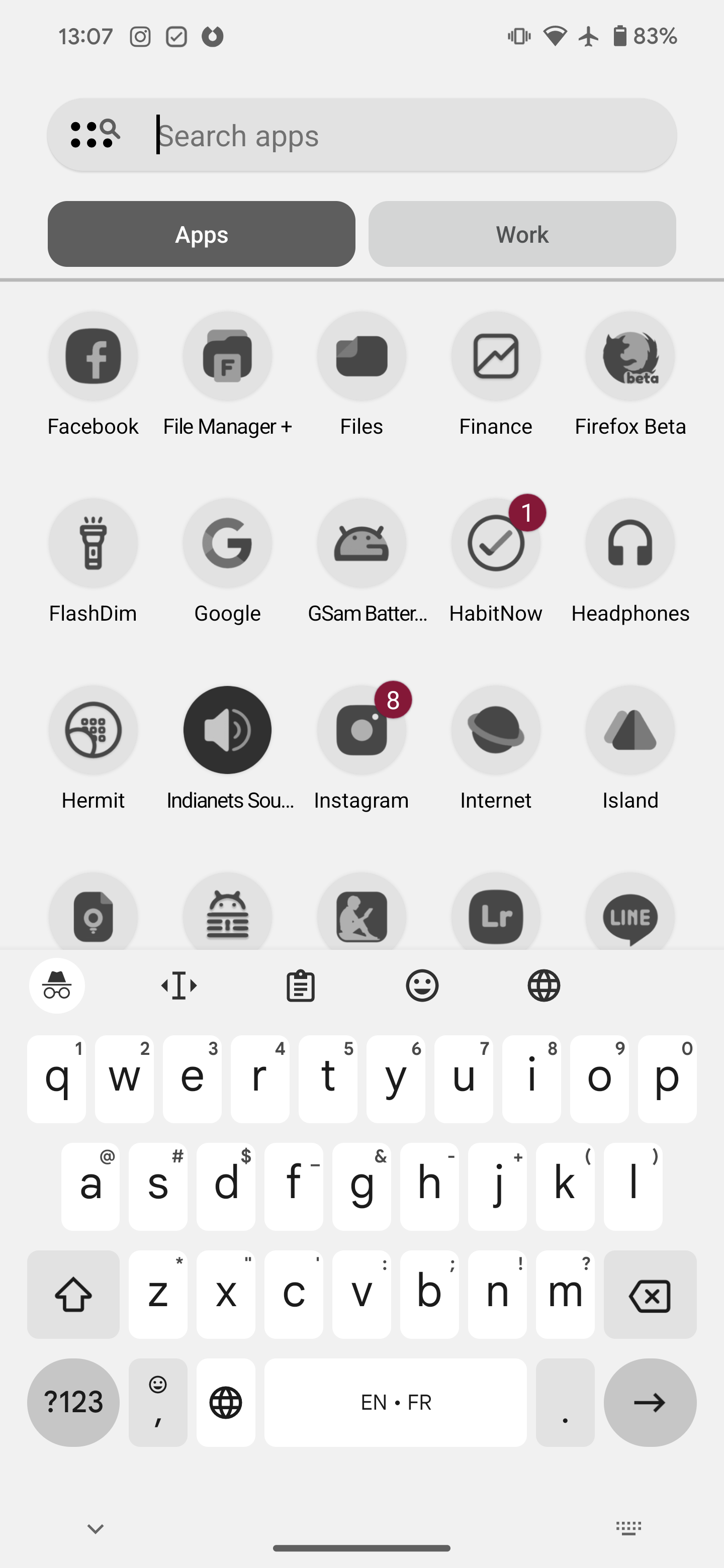Open GSam Battery Monitor

(361, 544)
